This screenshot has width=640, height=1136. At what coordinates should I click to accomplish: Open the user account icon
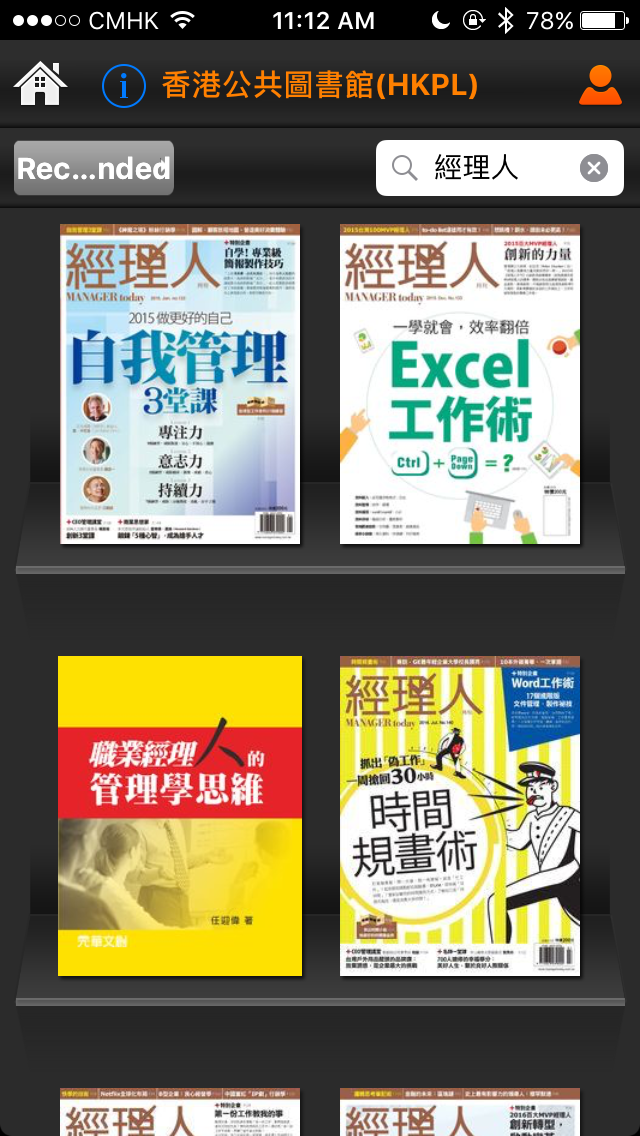[600, 85]
